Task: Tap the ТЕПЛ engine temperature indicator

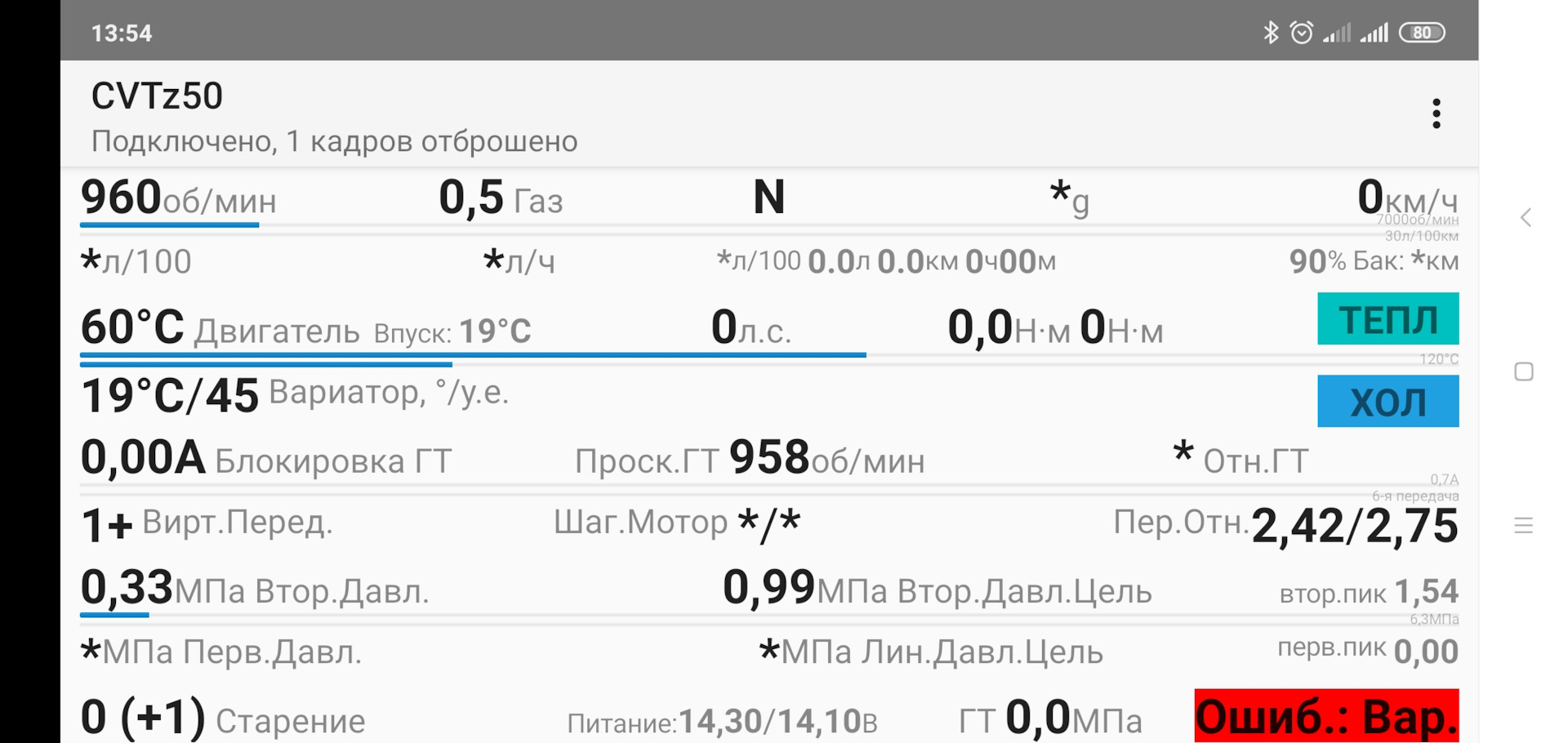Action: coord(1388,319)
